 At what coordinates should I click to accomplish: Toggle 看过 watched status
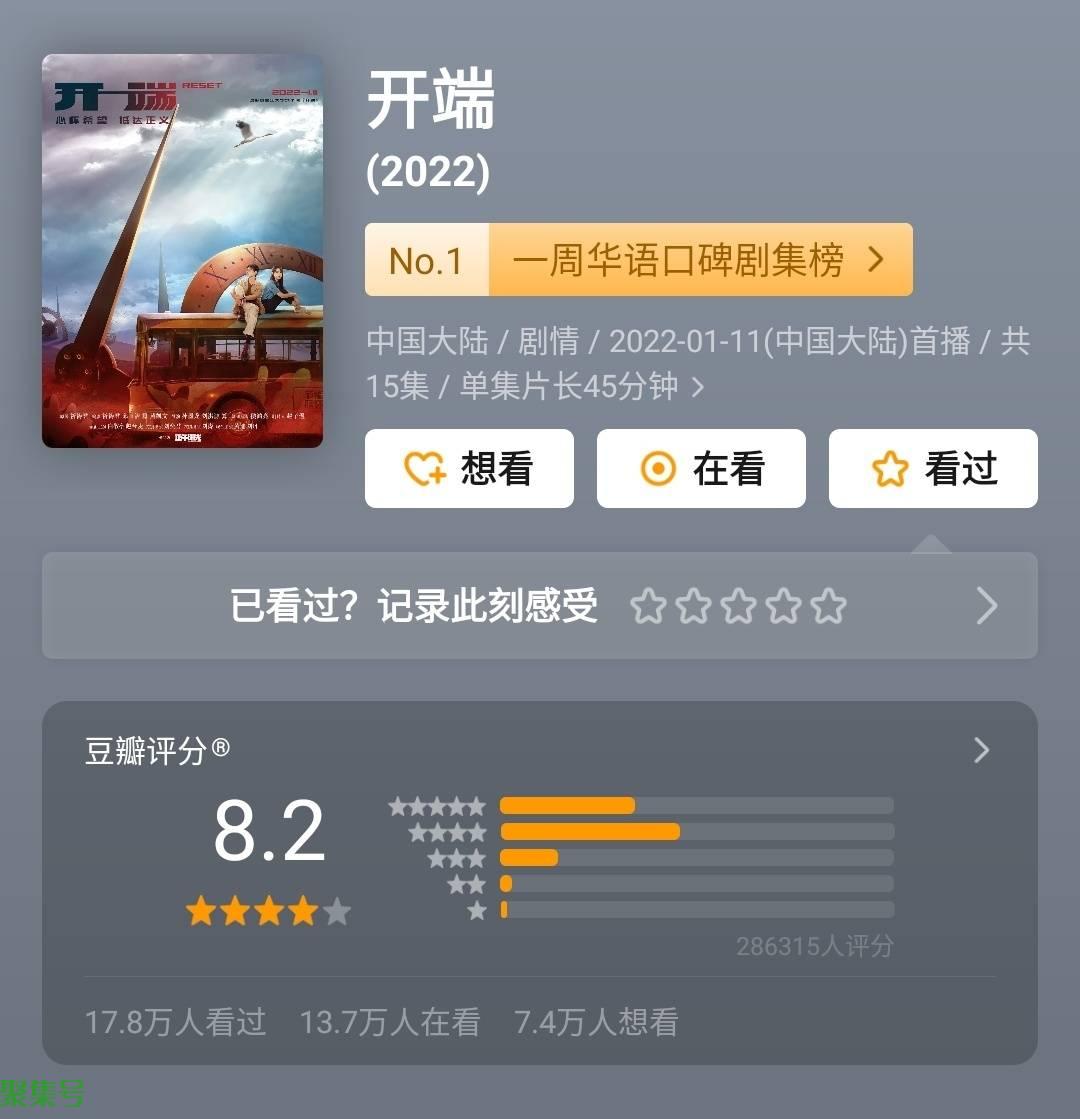[933, 468]
